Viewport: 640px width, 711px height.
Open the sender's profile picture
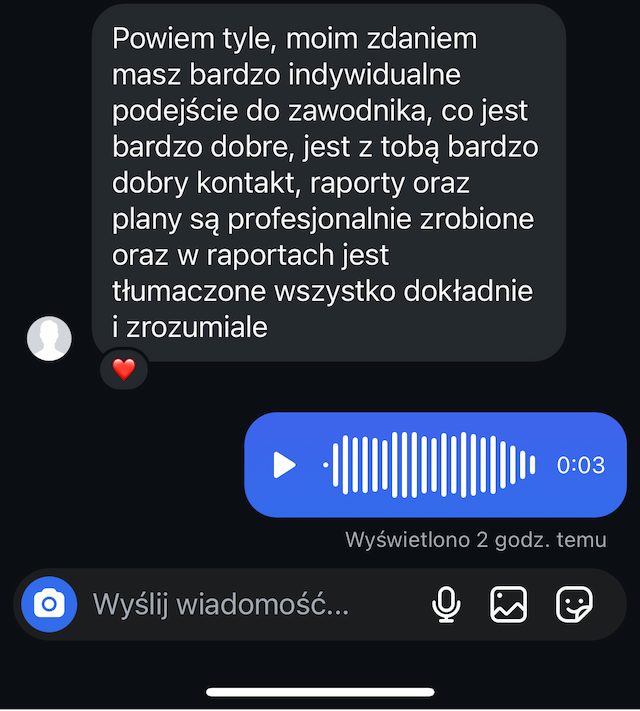click(49, 338)
